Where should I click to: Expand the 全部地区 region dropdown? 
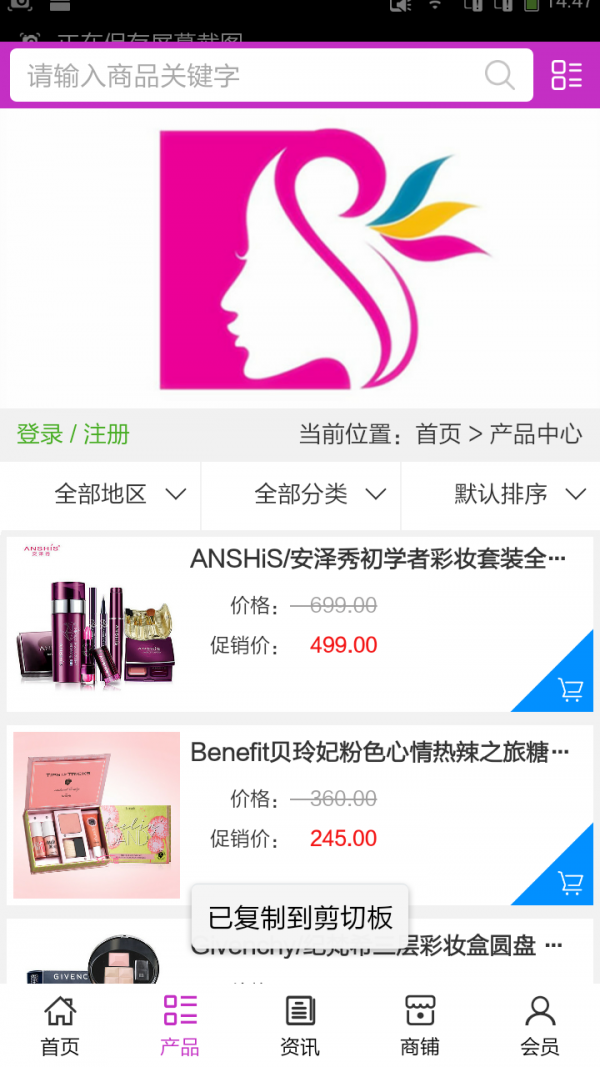(x=120, y=494)
